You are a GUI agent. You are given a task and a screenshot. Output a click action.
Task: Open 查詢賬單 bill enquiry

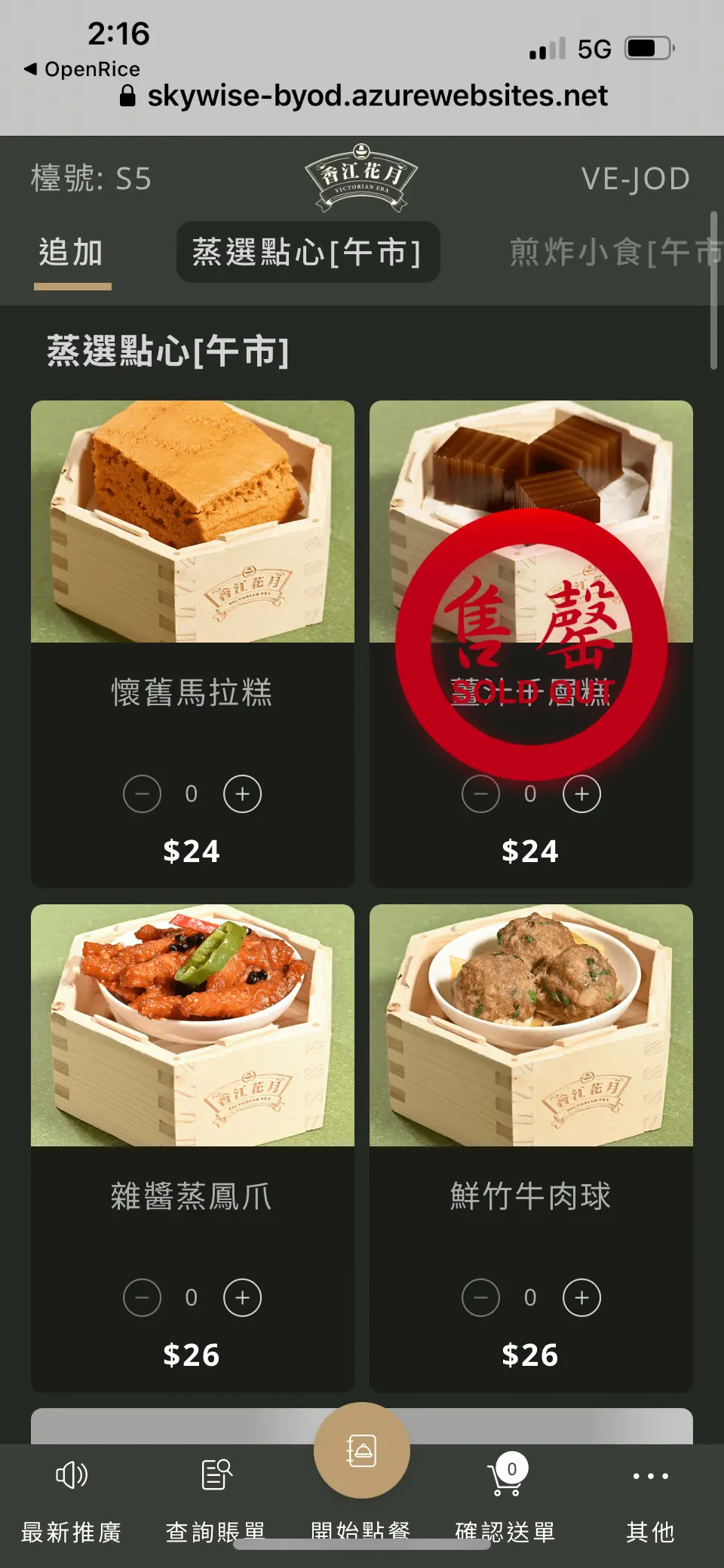coord(216,1497)
